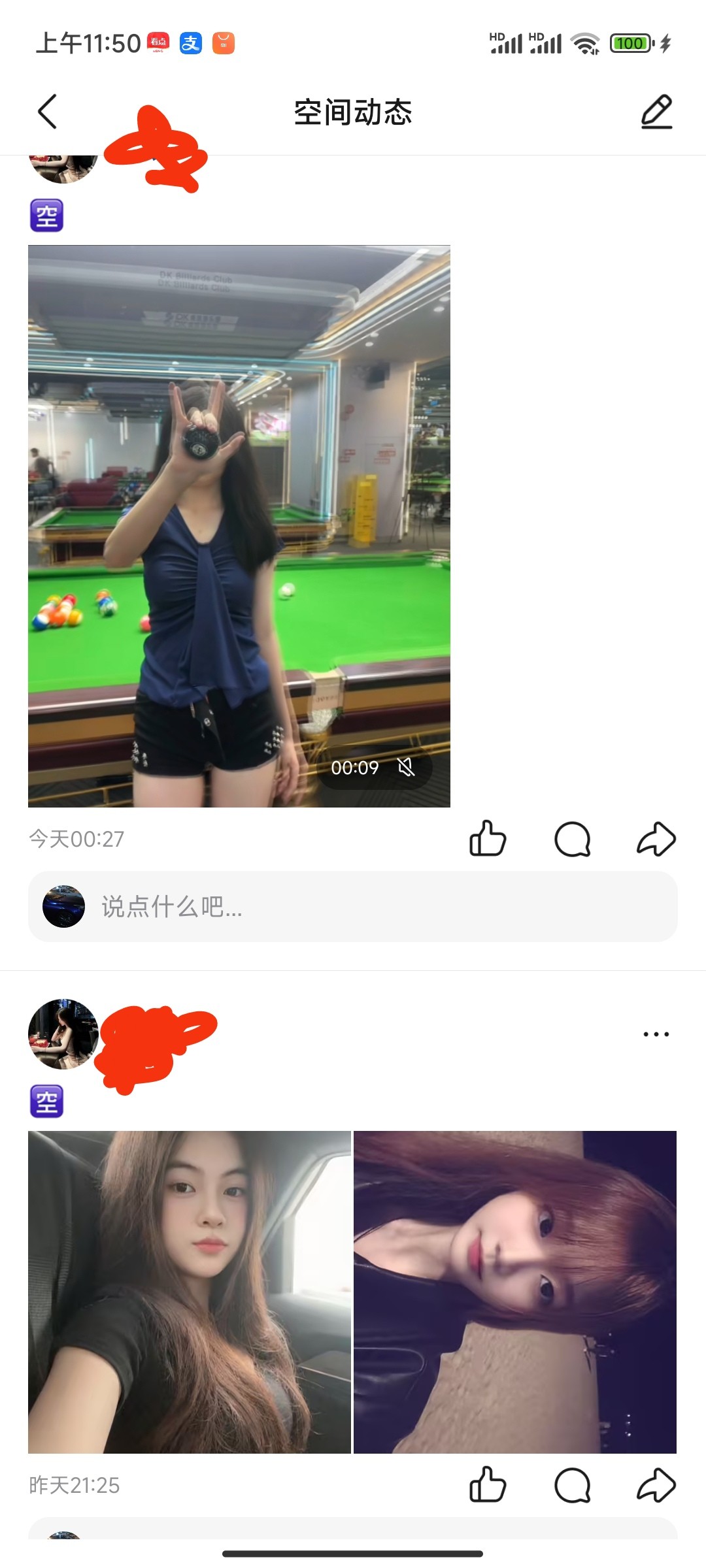
Task: Comment on the 今天00:27 post
Action: click(x=572, y=838)
